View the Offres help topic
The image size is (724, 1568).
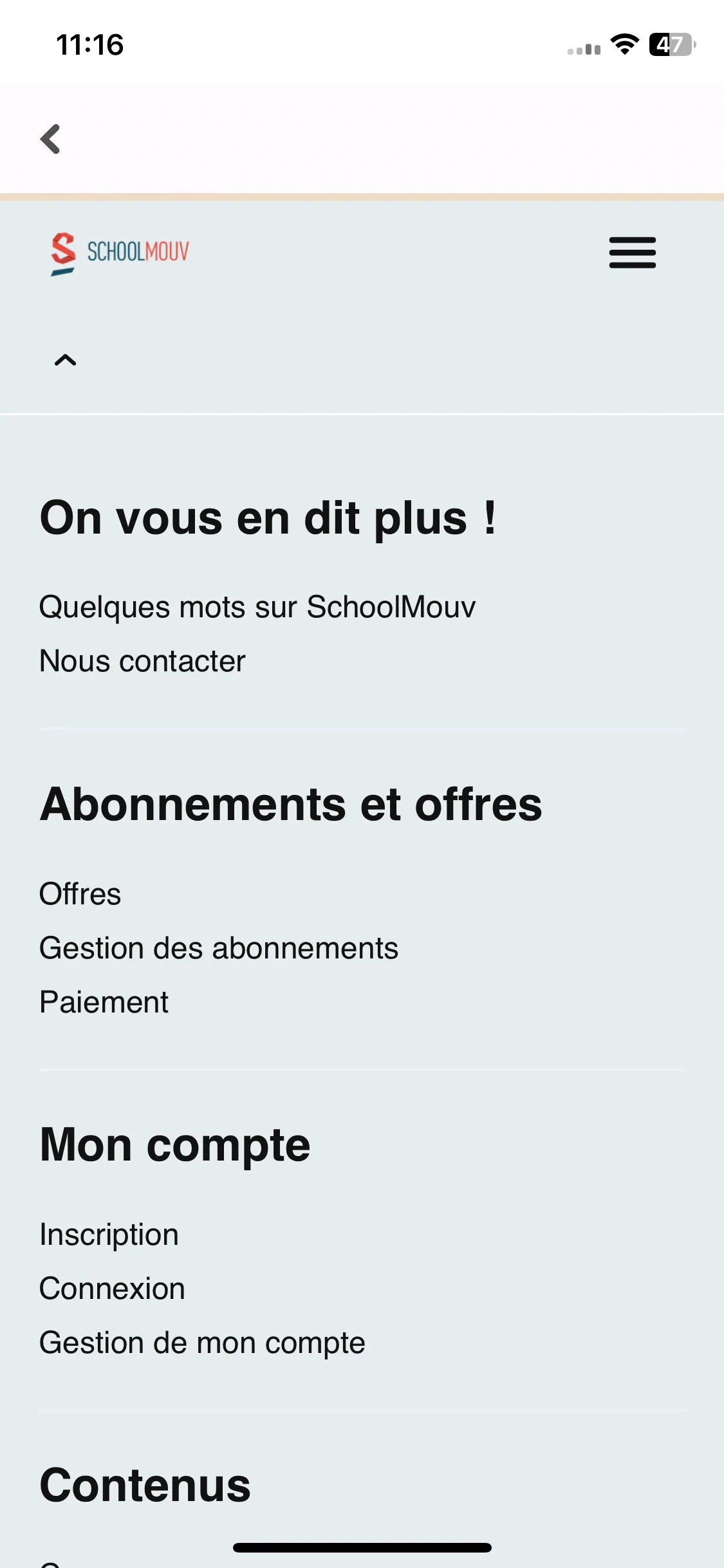pyautogui.click(x=80, y=894)
